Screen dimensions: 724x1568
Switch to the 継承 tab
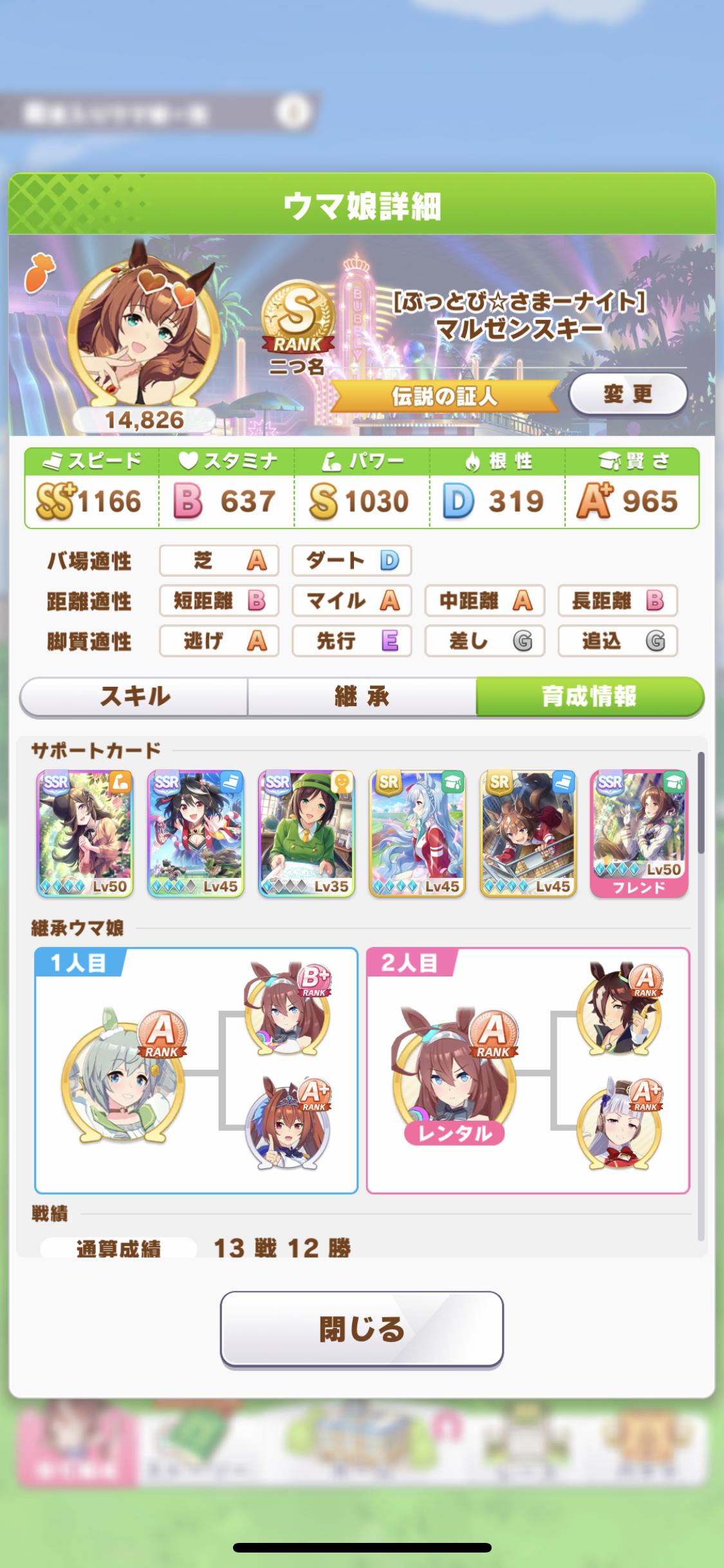pyautogui.click(x=362, y=696)
